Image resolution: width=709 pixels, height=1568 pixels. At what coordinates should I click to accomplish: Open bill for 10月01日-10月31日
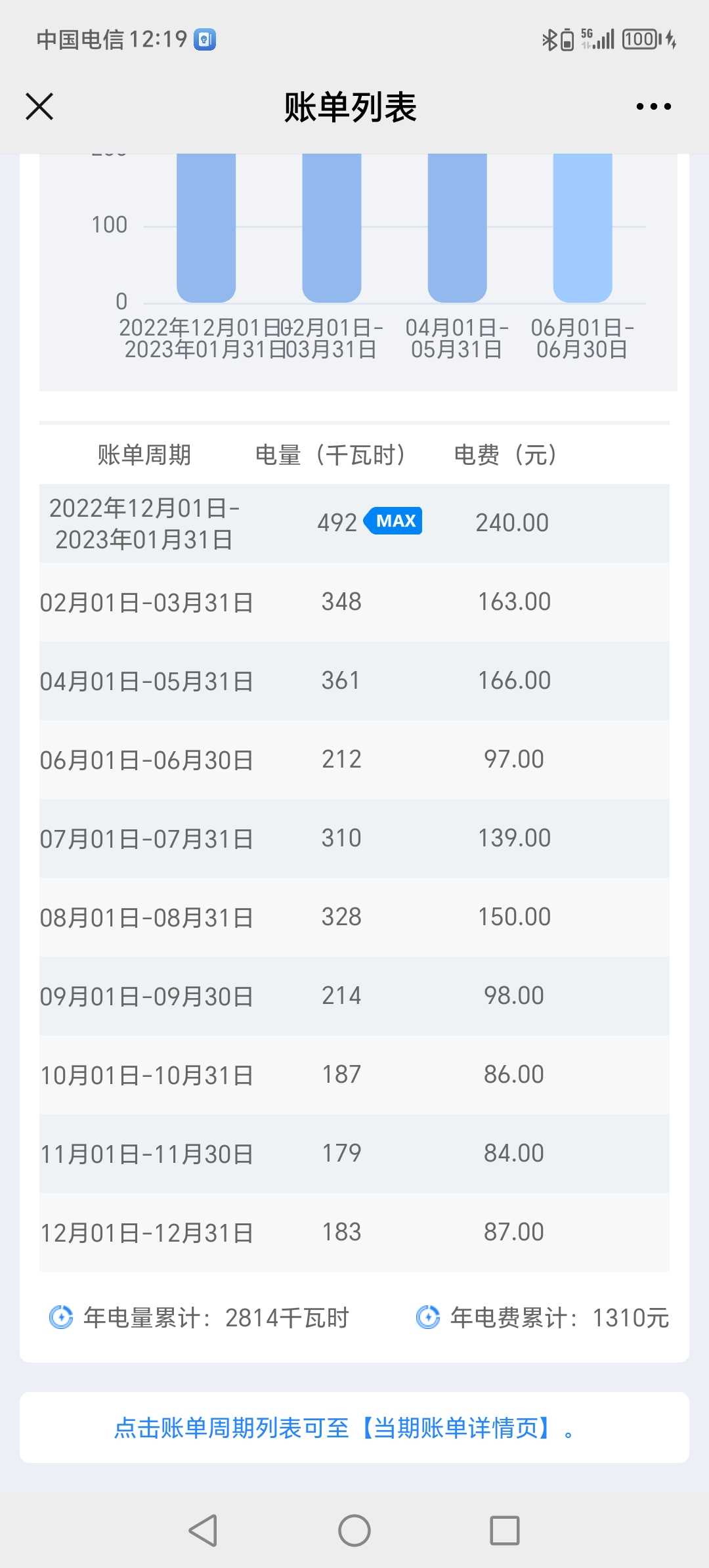354,1075
